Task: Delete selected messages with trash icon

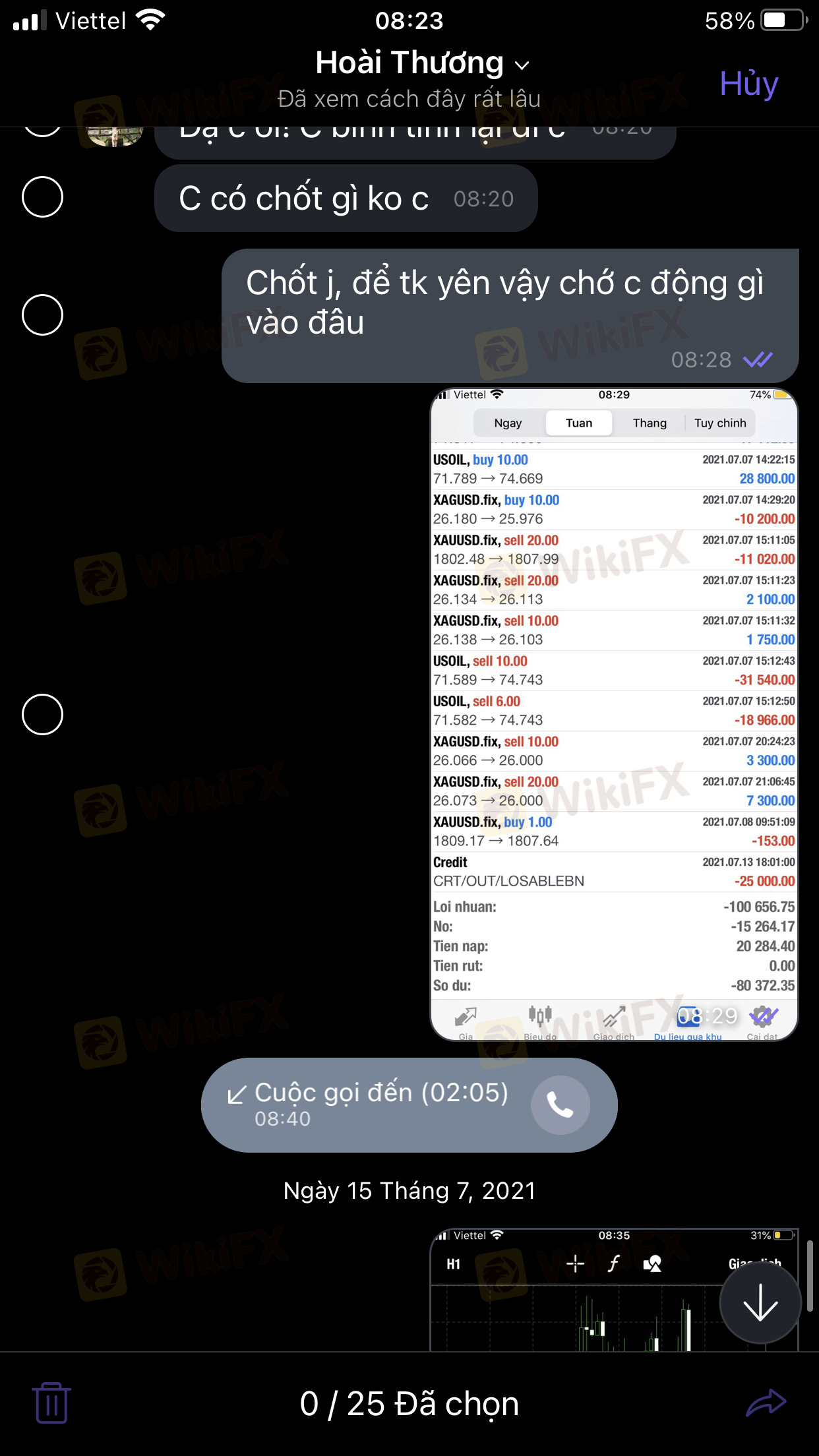Action: (x=51, y=1403)
